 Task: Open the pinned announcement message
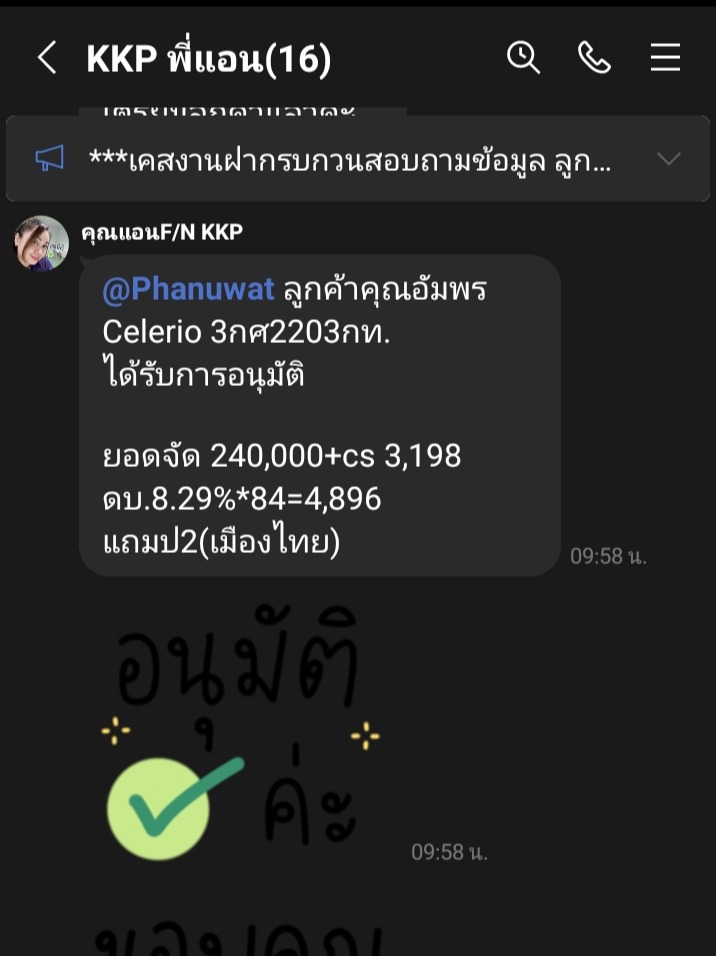[x=350, y=159]
